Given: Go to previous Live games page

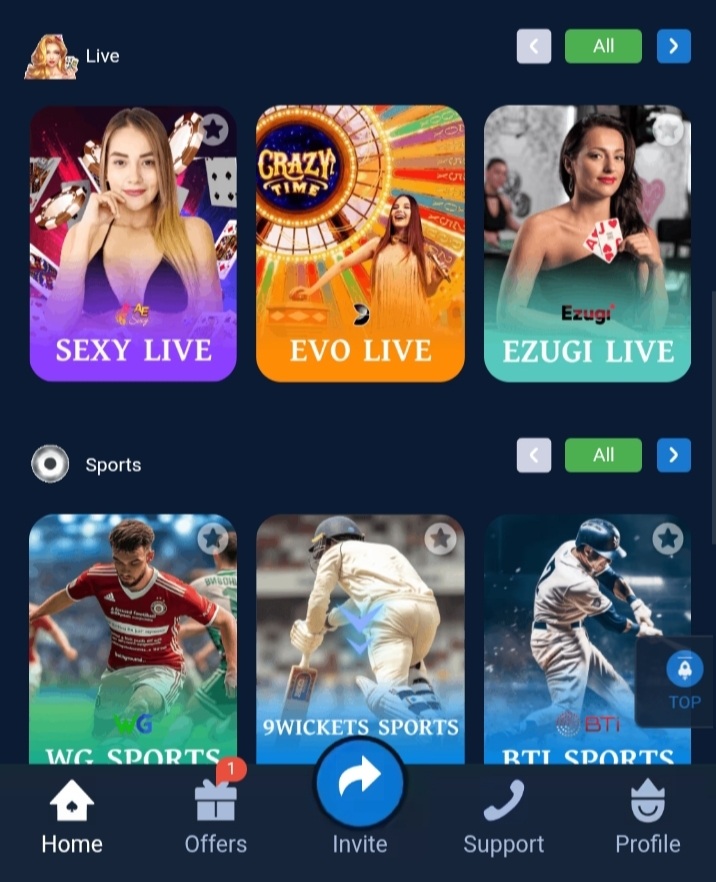Looking at the screenshot, I should (x=534, y=46).
